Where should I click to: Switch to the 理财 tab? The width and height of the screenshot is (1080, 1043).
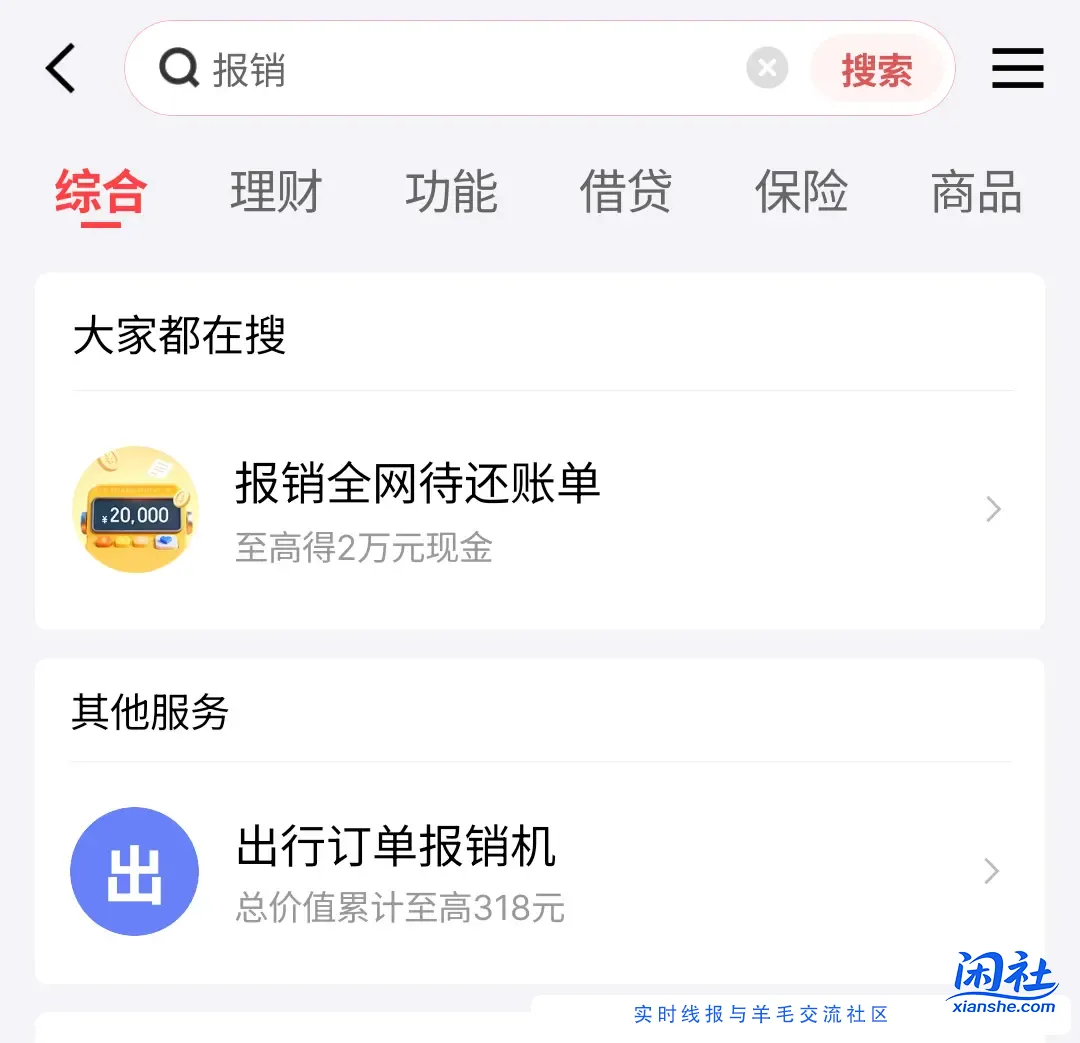pyautogui.click(x=276, y=192)
